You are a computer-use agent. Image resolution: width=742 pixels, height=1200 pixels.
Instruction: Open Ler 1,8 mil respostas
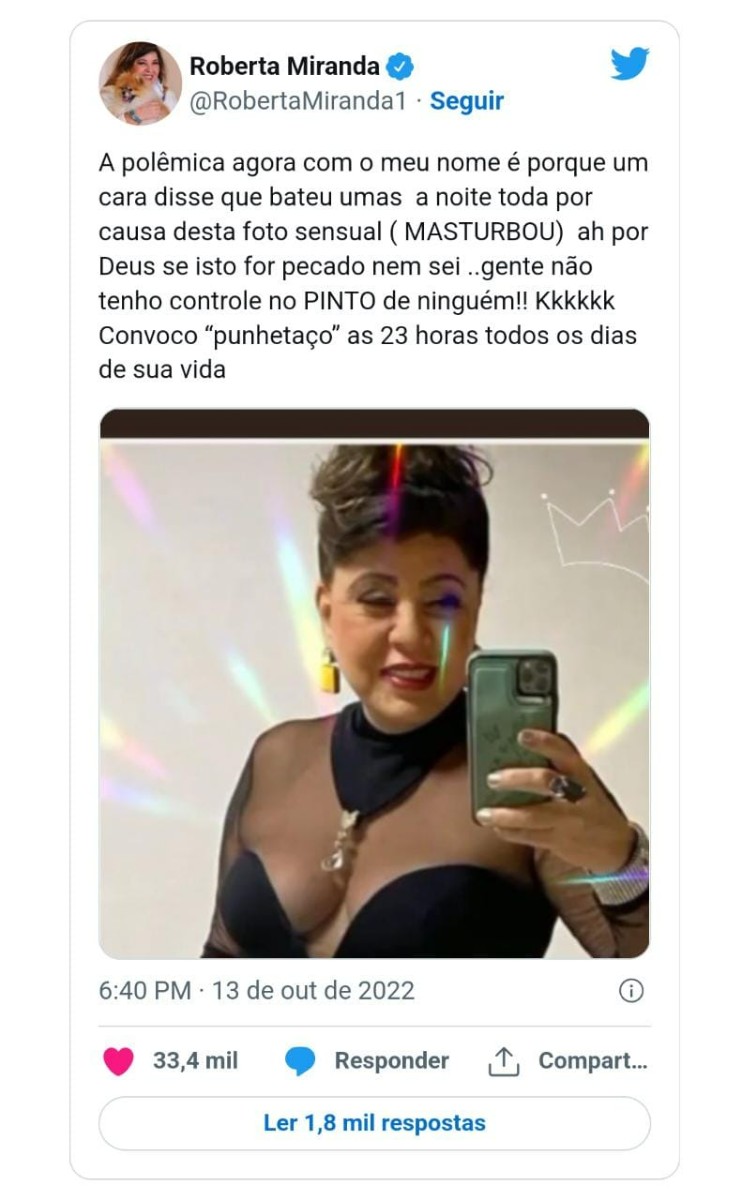point(374,1123)
